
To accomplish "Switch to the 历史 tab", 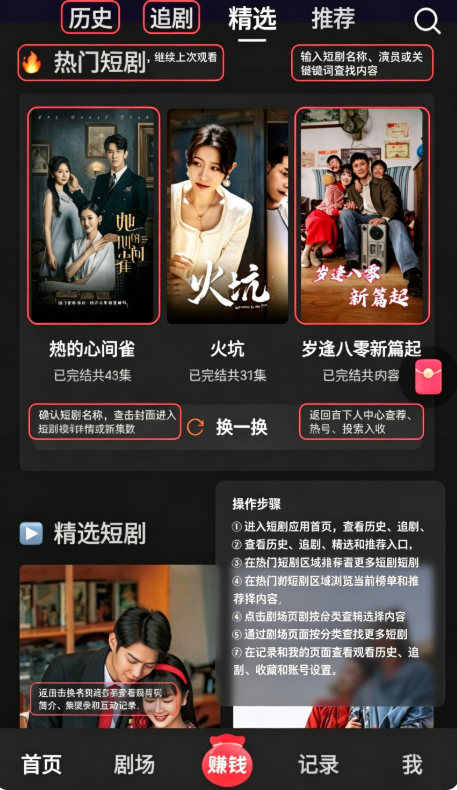I will (90, 18).
